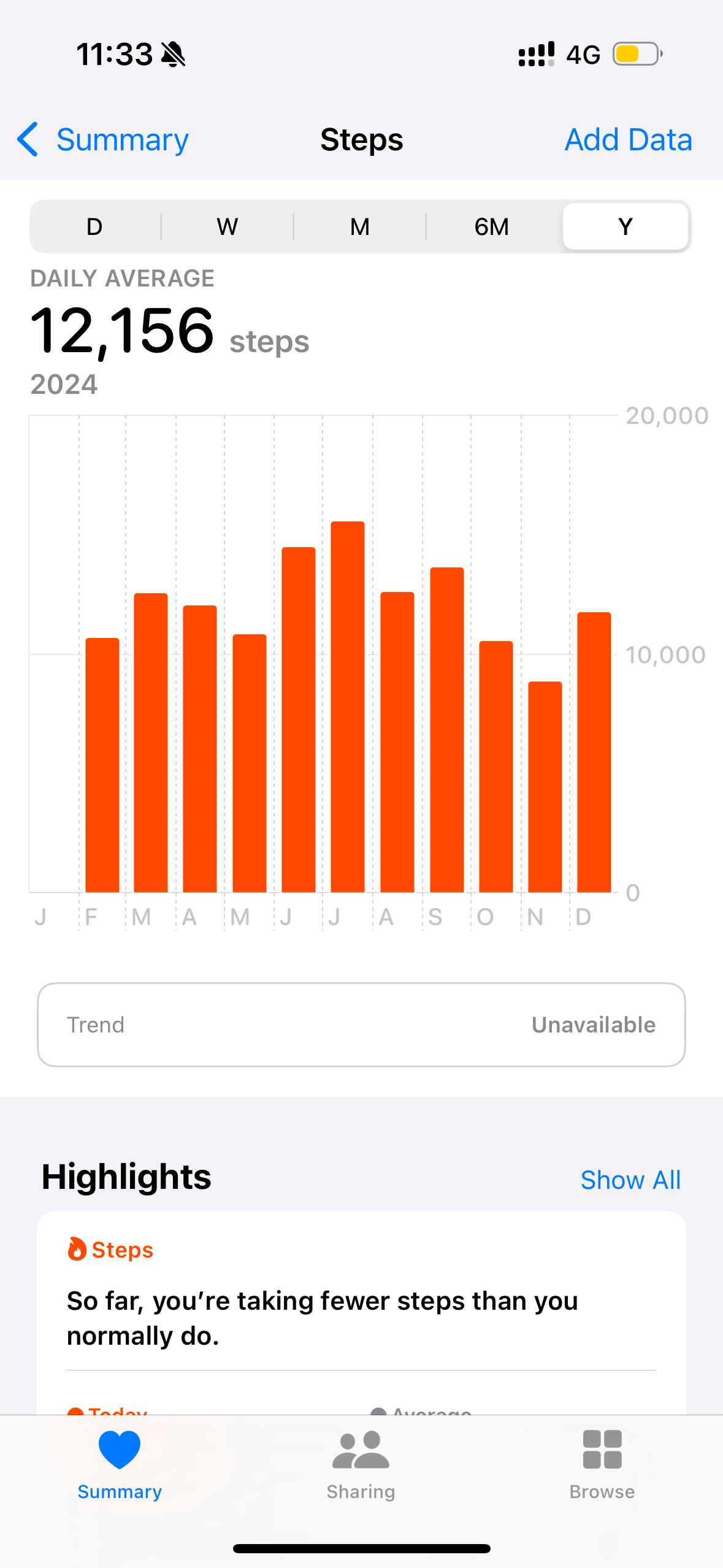This screenshot has height=1568, width=723.
Task: Select the W weekly view
Action: point(227,227)
